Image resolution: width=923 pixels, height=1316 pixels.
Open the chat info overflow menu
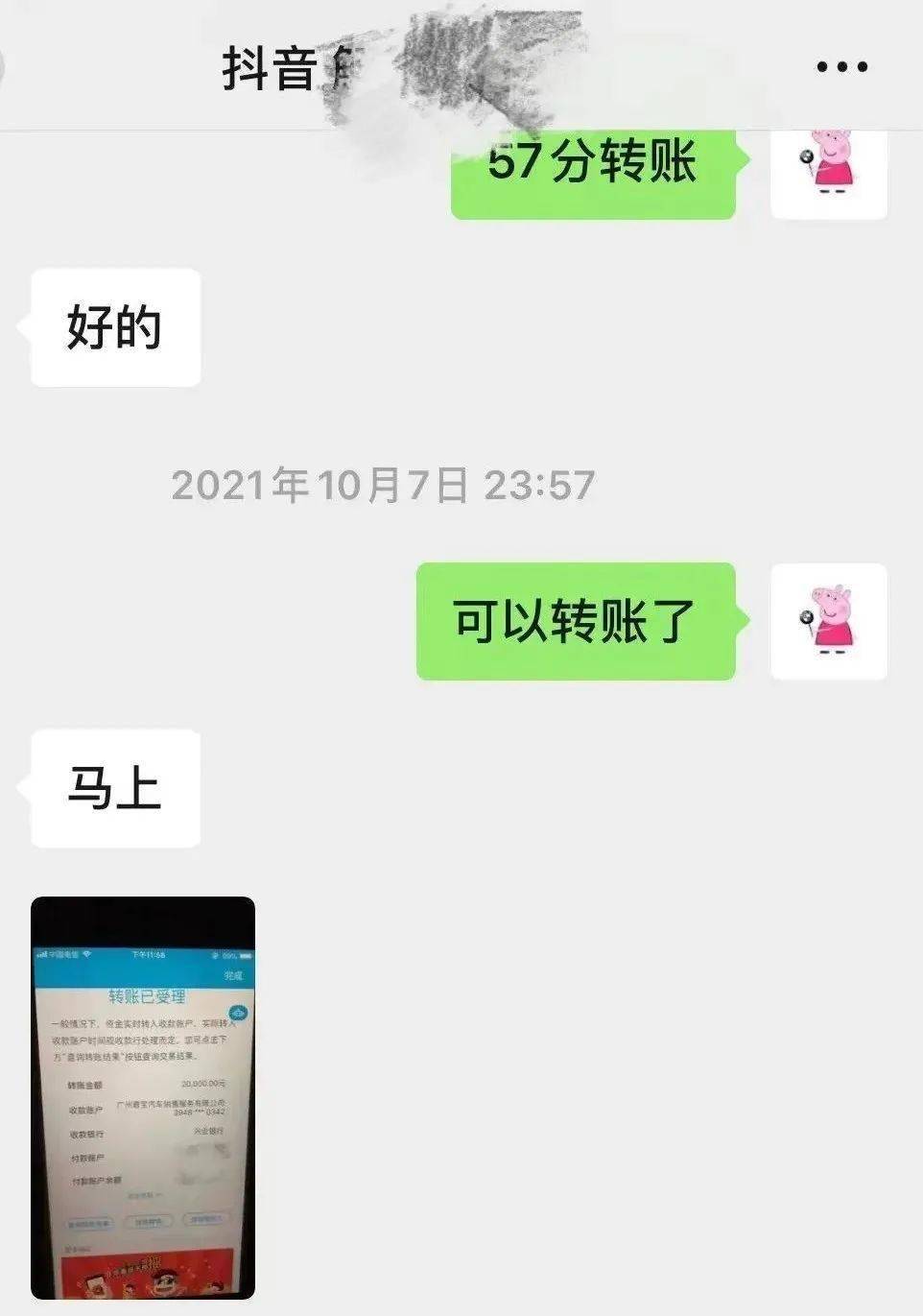click(x=841, y=67)
